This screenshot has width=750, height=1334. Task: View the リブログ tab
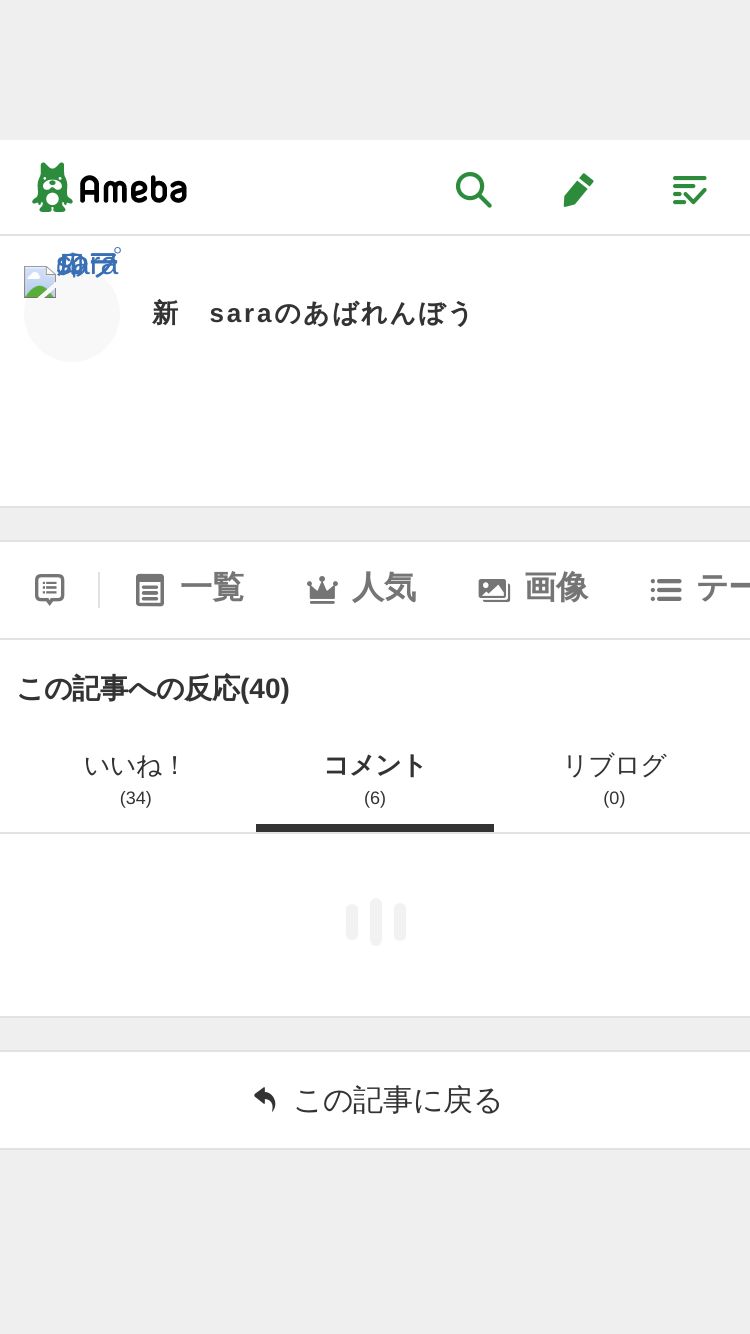[614, 779]
